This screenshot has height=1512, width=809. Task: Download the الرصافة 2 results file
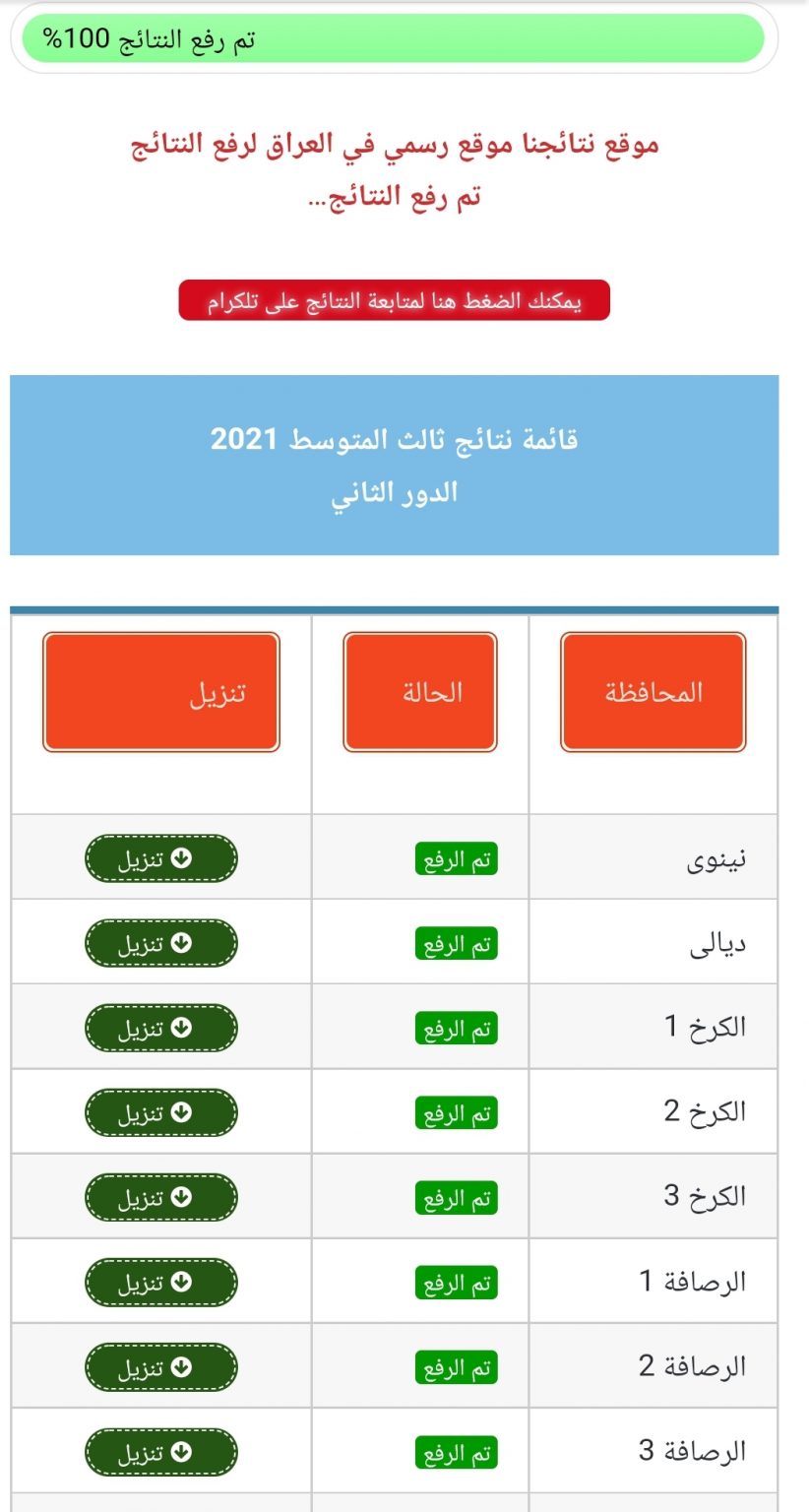pos(161,1366)
